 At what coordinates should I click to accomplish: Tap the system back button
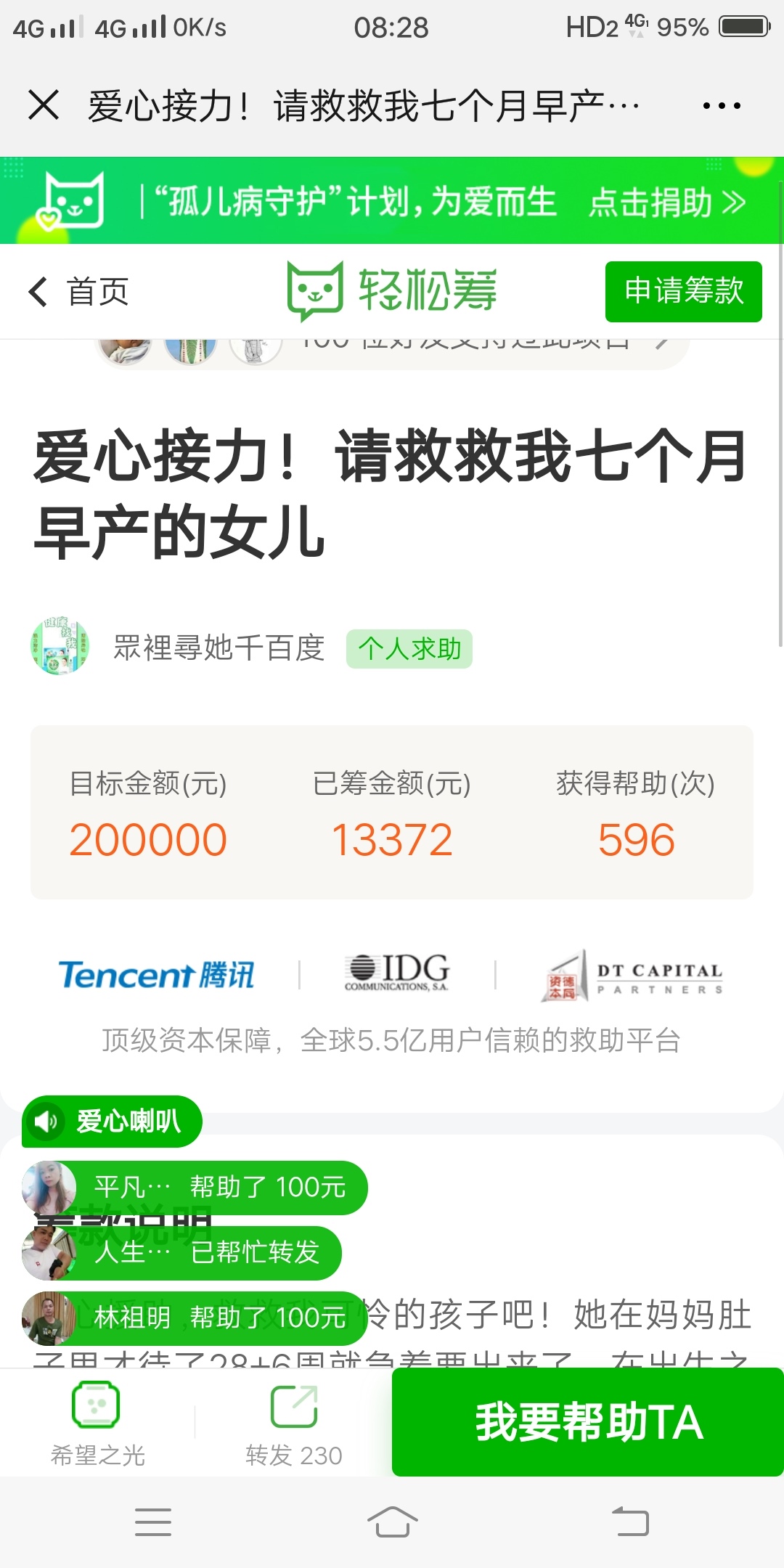(630, 1522)
